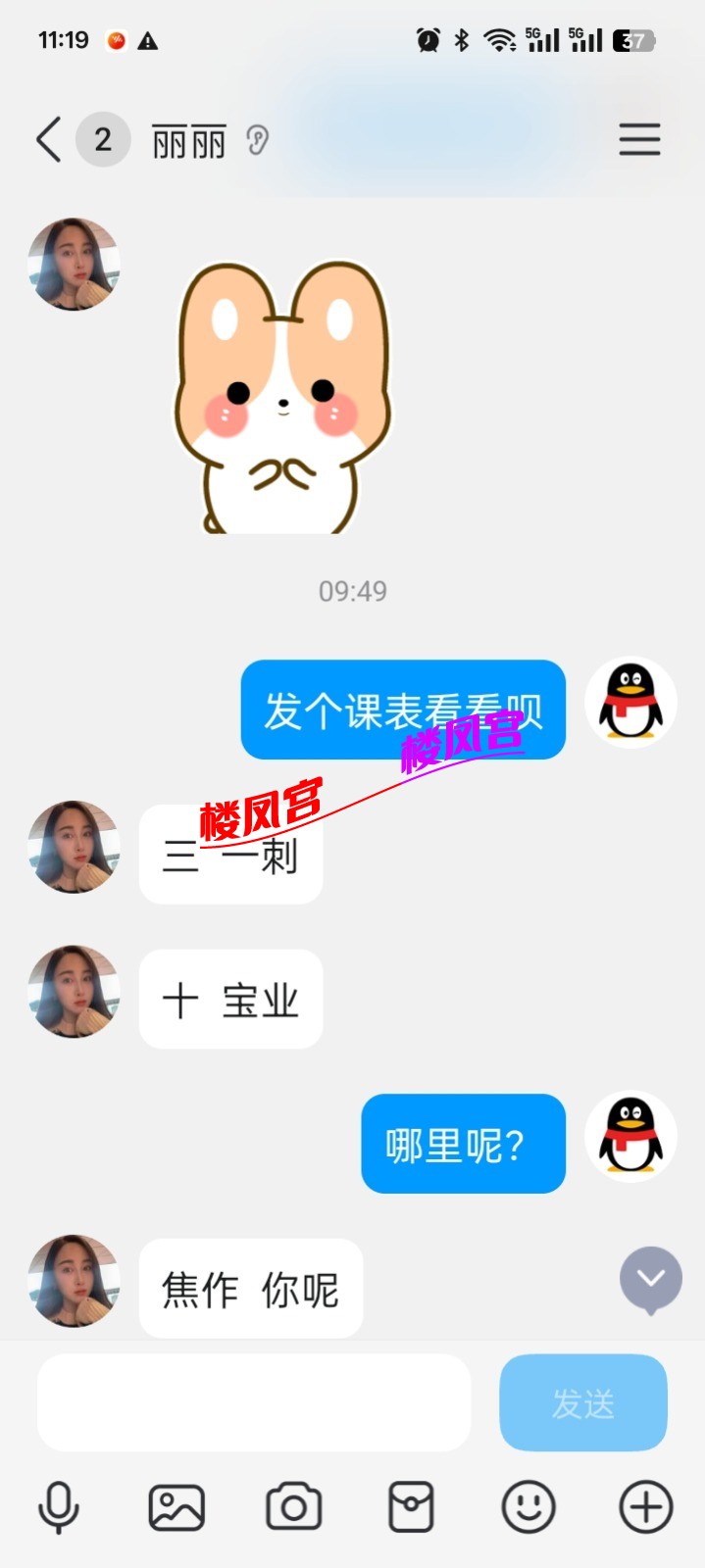Open 丽丽's avatar next to 焦作 你呢

coord(74,1281)
